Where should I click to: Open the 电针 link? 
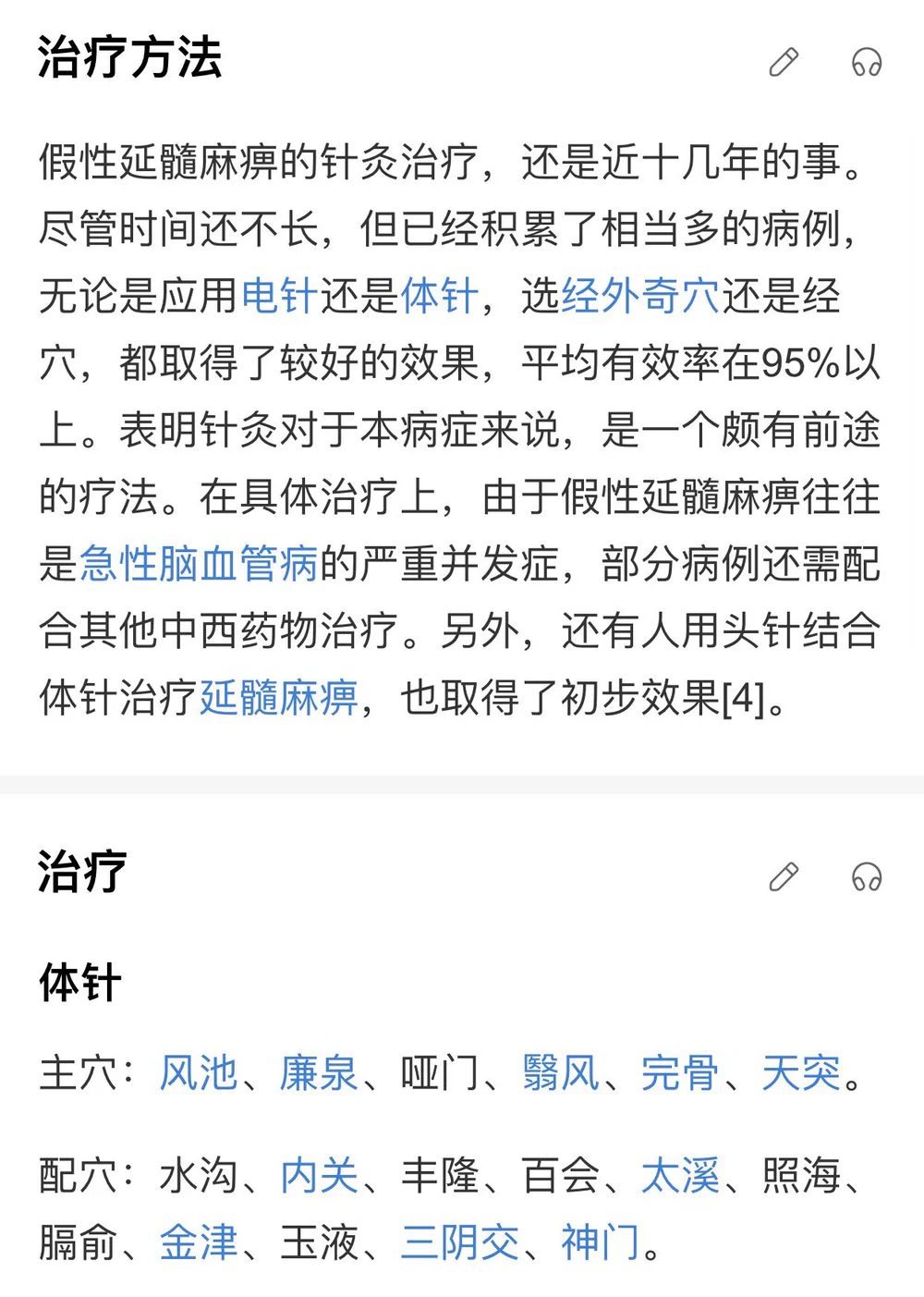[279, 297]
